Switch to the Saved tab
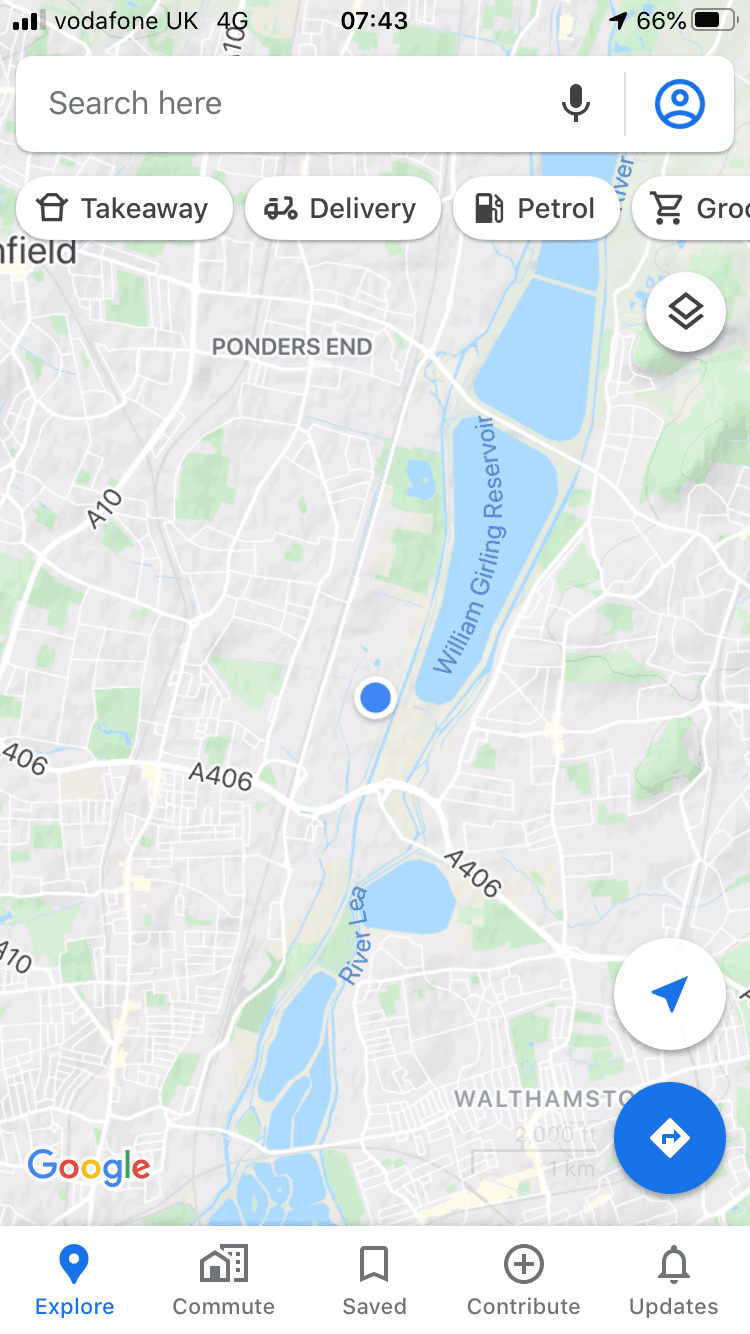750x1334 pixels. (x=374, y=1281)
